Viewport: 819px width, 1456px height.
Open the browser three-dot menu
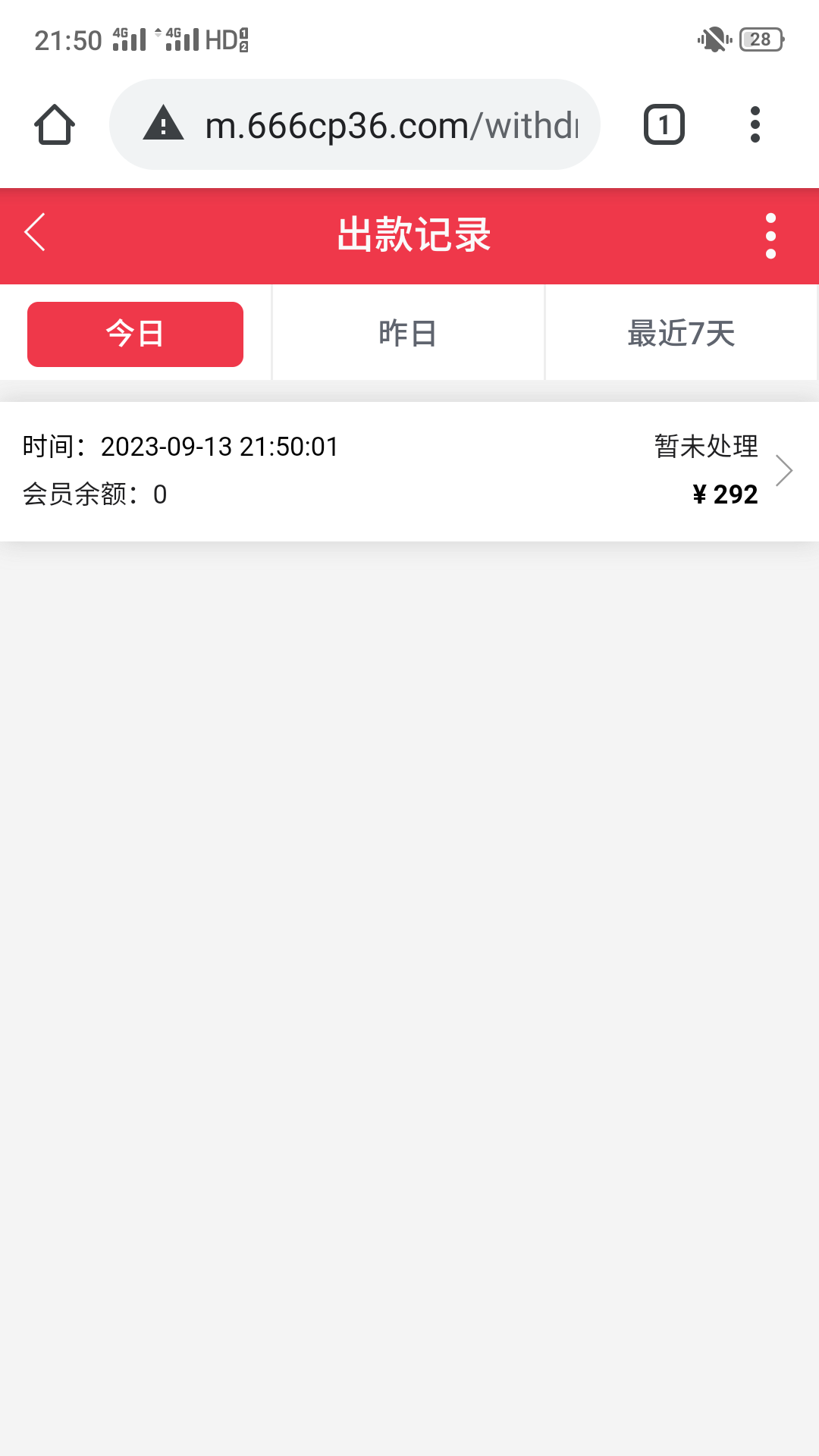(x=755, y=125)
